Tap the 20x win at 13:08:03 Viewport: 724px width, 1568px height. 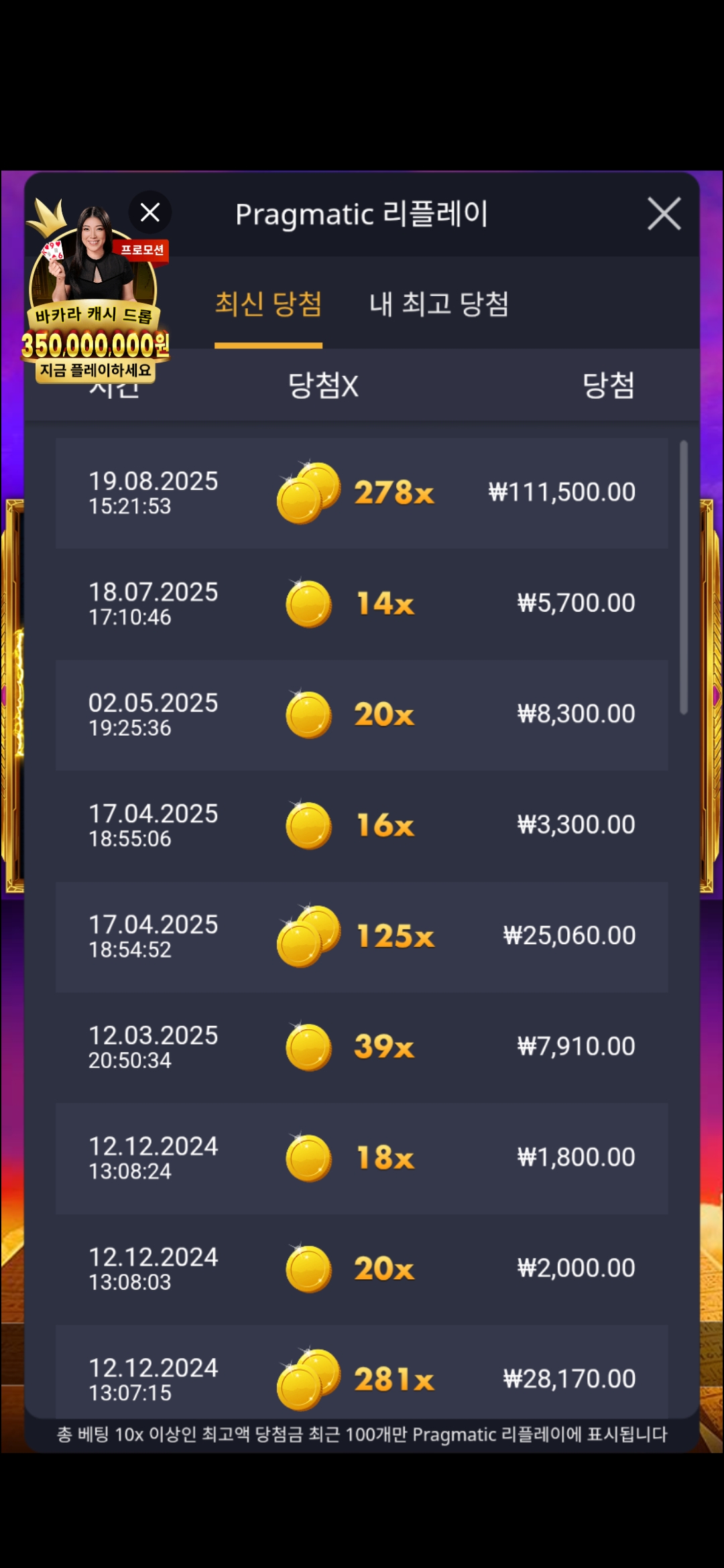click(x=361, y=1268)
